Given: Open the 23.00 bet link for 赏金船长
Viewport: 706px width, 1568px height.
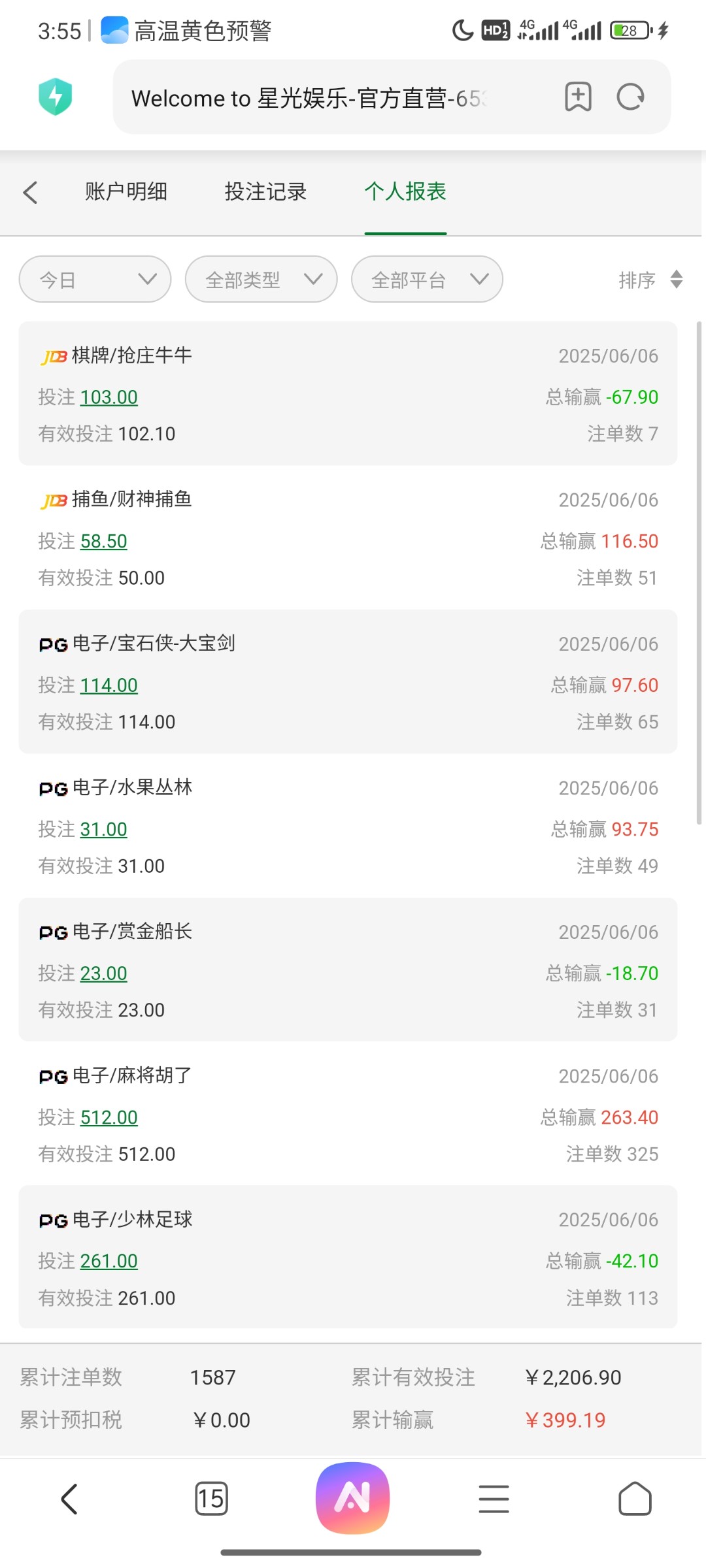Looking at the screenshot, I should [103, 973].
